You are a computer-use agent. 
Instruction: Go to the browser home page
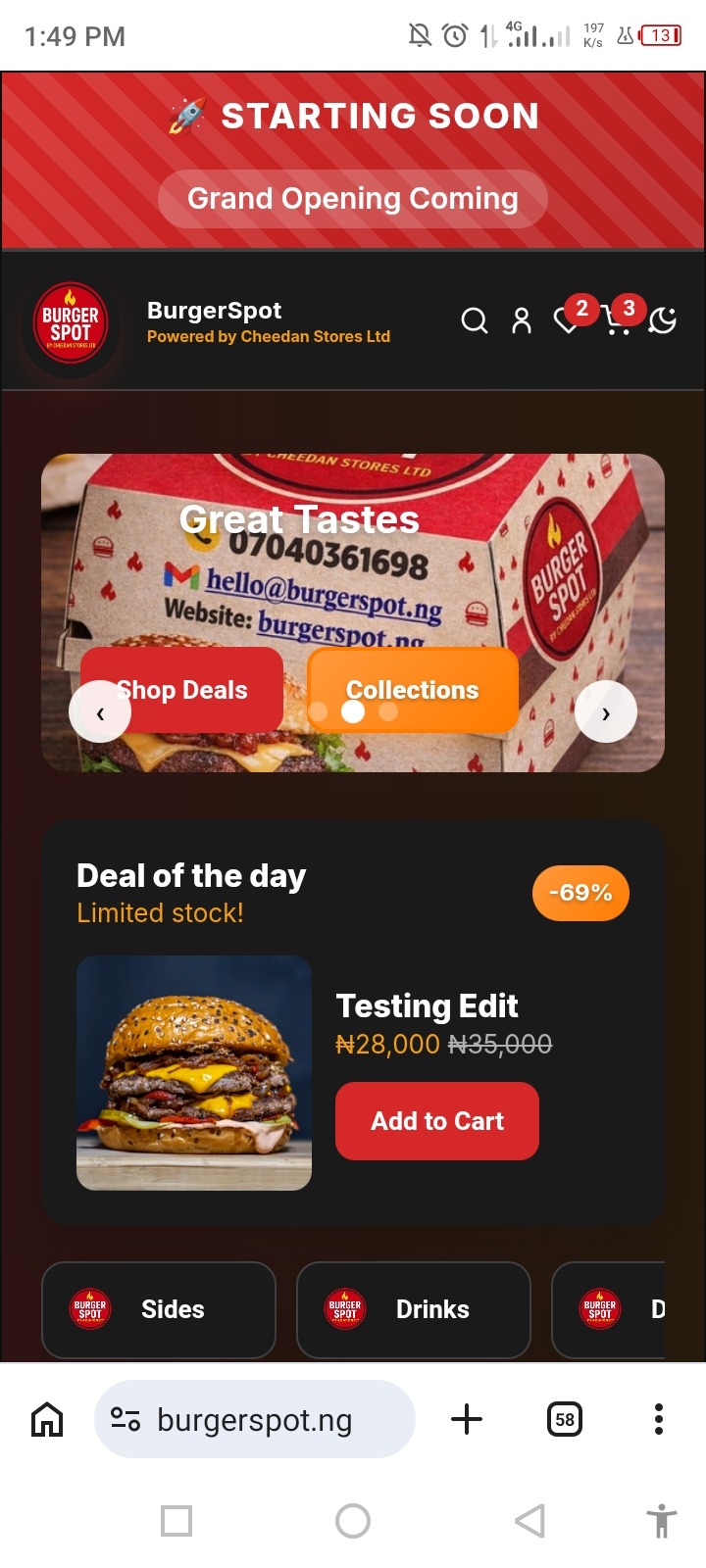click(47, 1419)
